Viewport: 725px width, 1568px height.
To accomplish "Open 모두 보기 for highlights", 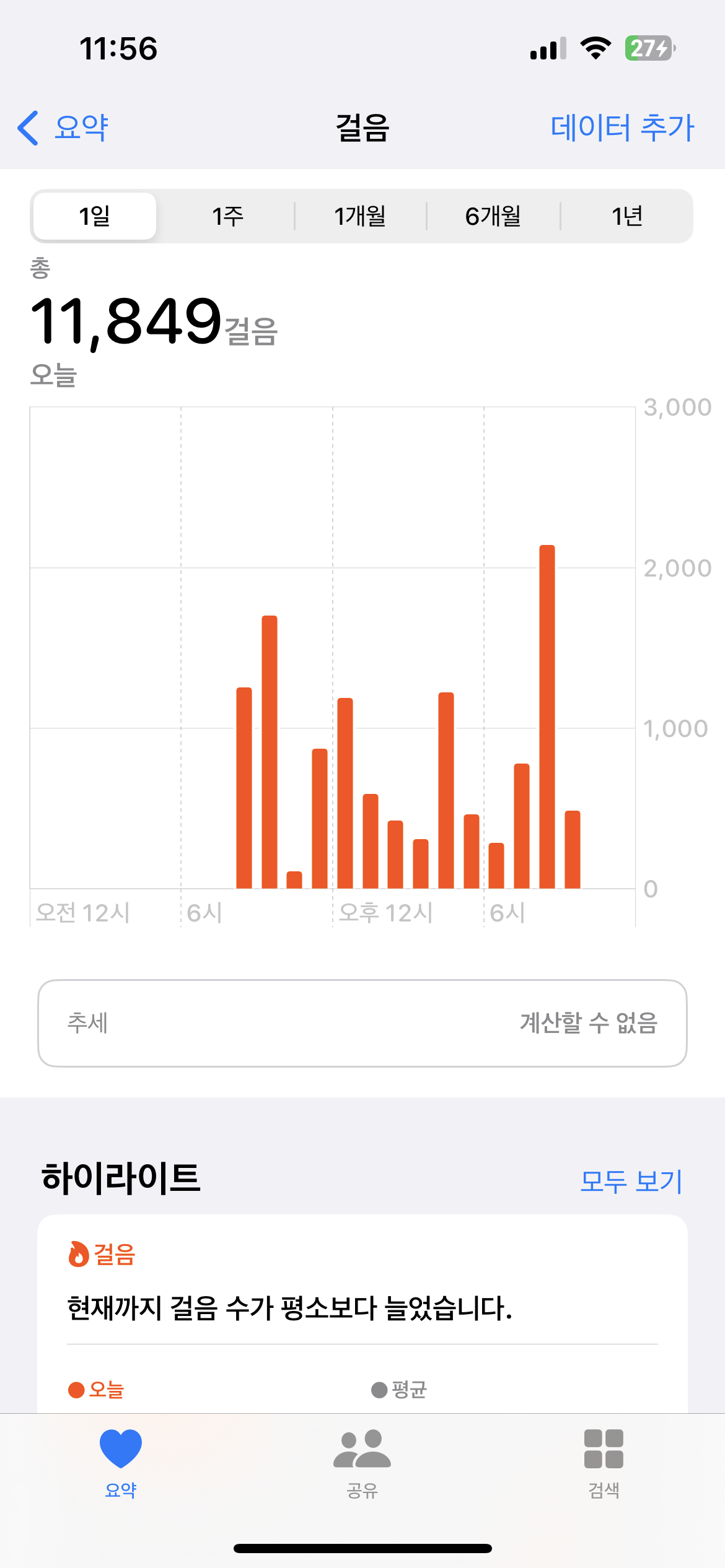I will click(x=631, y=1181).
